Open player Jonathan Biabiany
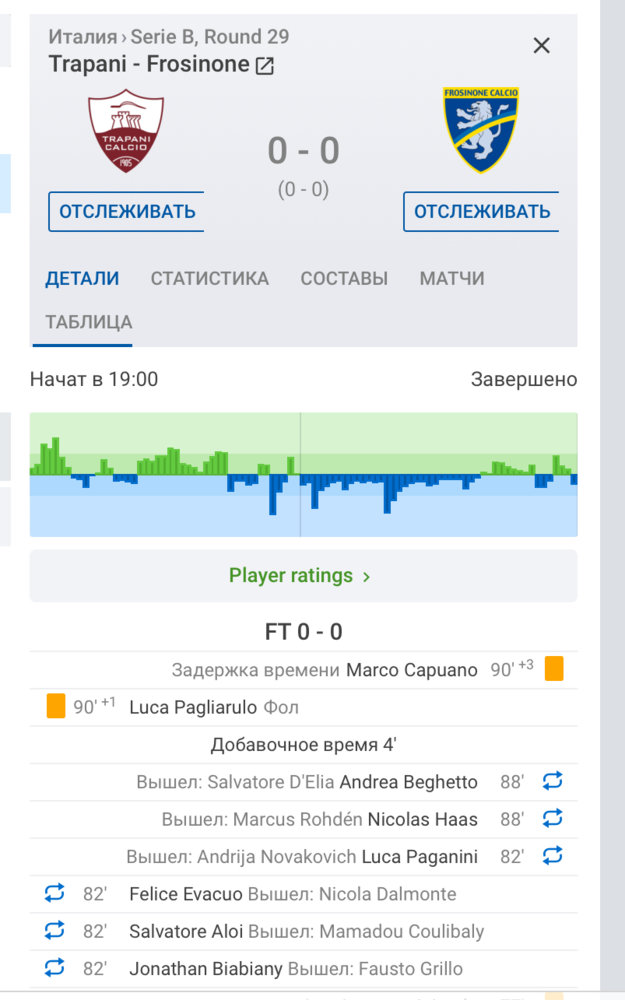The height and width of the screenshot is (1000, 625). pyautogui.click(x=206, y=969)
